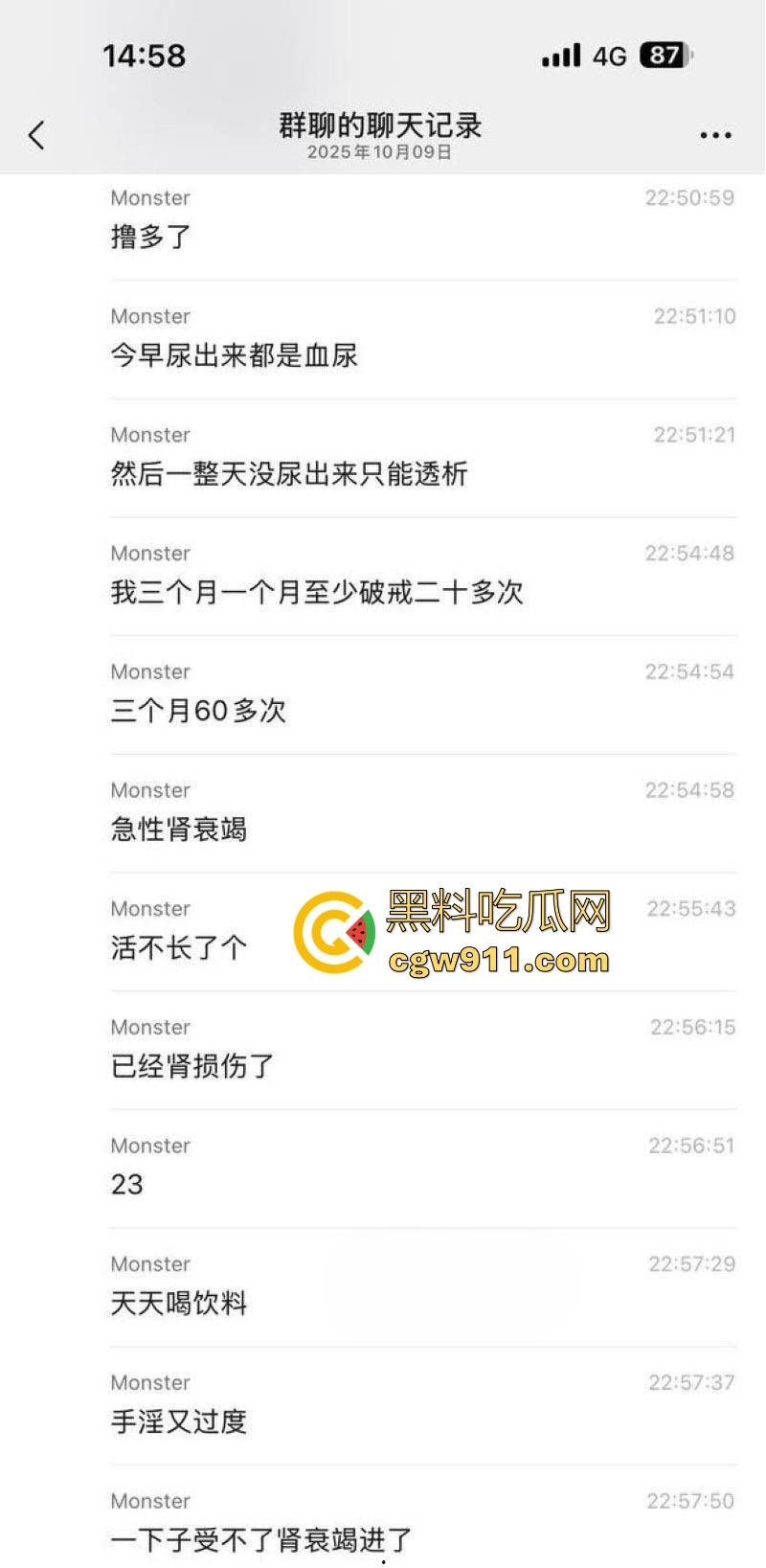Image resolution: width=766 pixels, height=1568 pixels.
Task: Select the message 三个月60多次
Action: click(x=197, y=711)
